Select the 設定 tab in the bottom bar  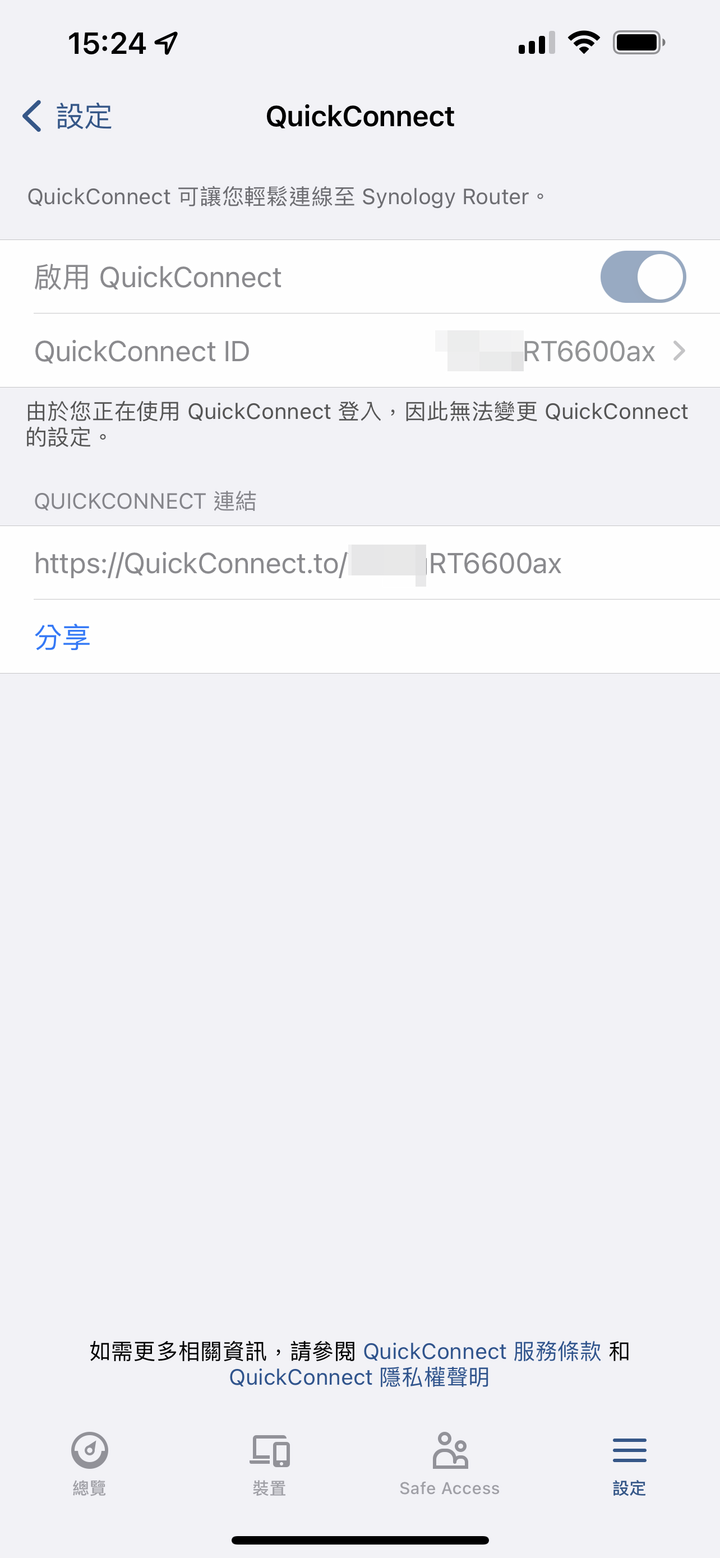tap(629, 1464)
